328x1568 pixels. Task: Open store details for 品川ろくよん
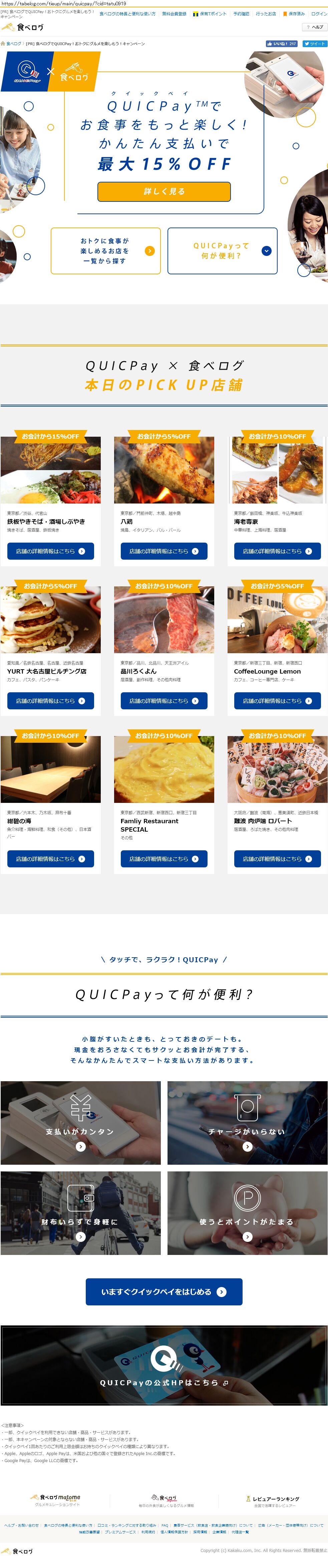pos(164,701)
